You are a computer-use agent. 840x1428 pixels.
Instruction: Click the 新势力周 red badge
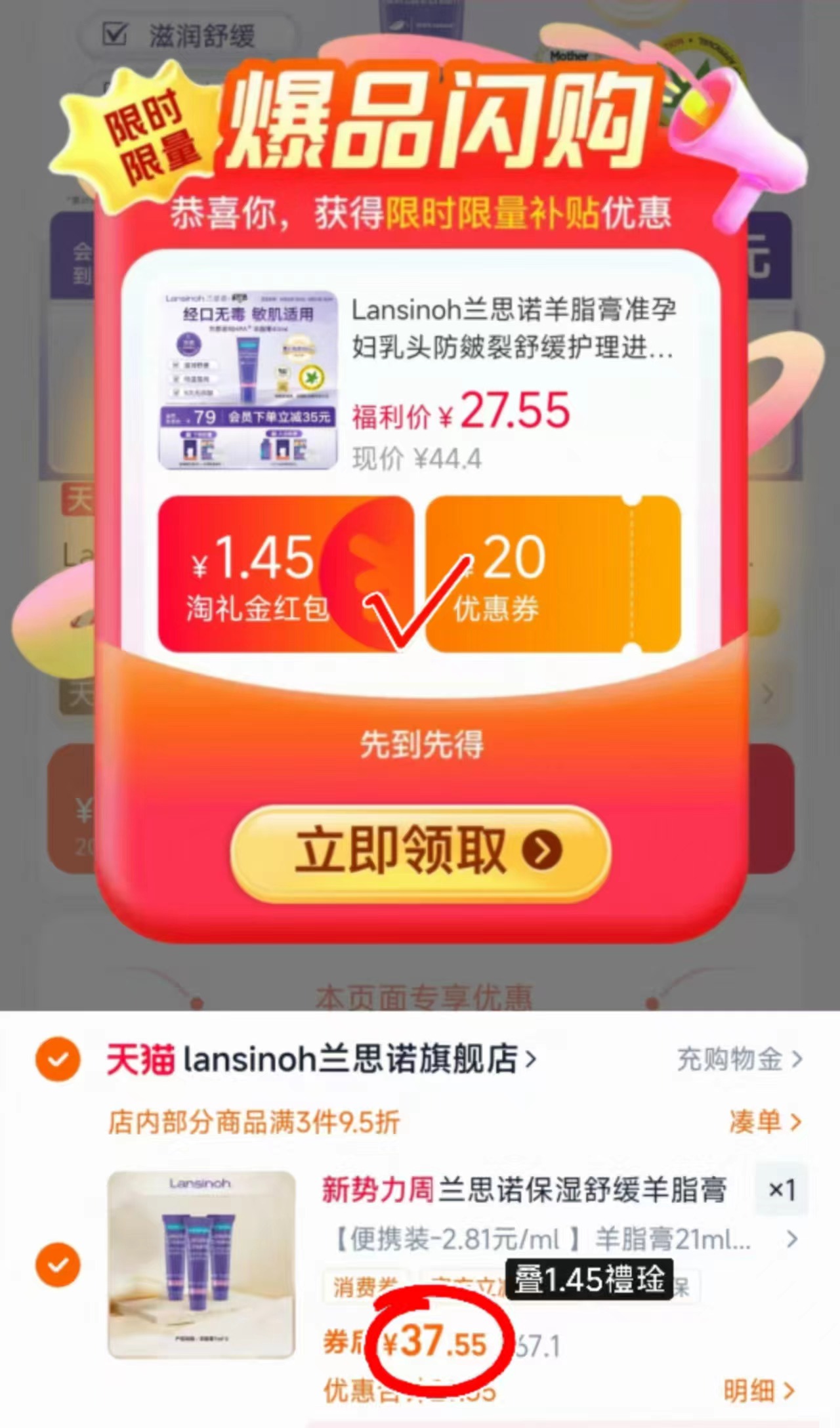pos(377,1191)
